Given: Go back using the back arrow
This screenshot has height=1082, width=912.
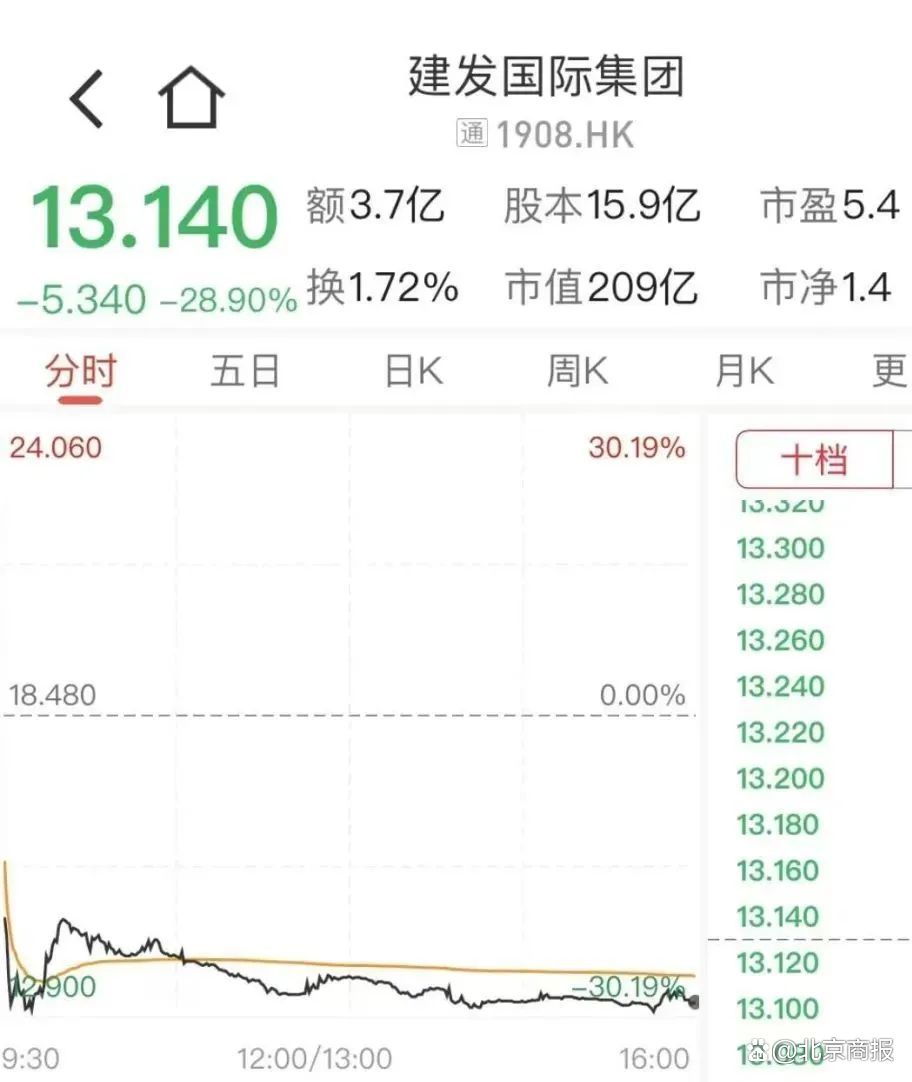Looking at the screenshot, I should (x=86, y=99).
